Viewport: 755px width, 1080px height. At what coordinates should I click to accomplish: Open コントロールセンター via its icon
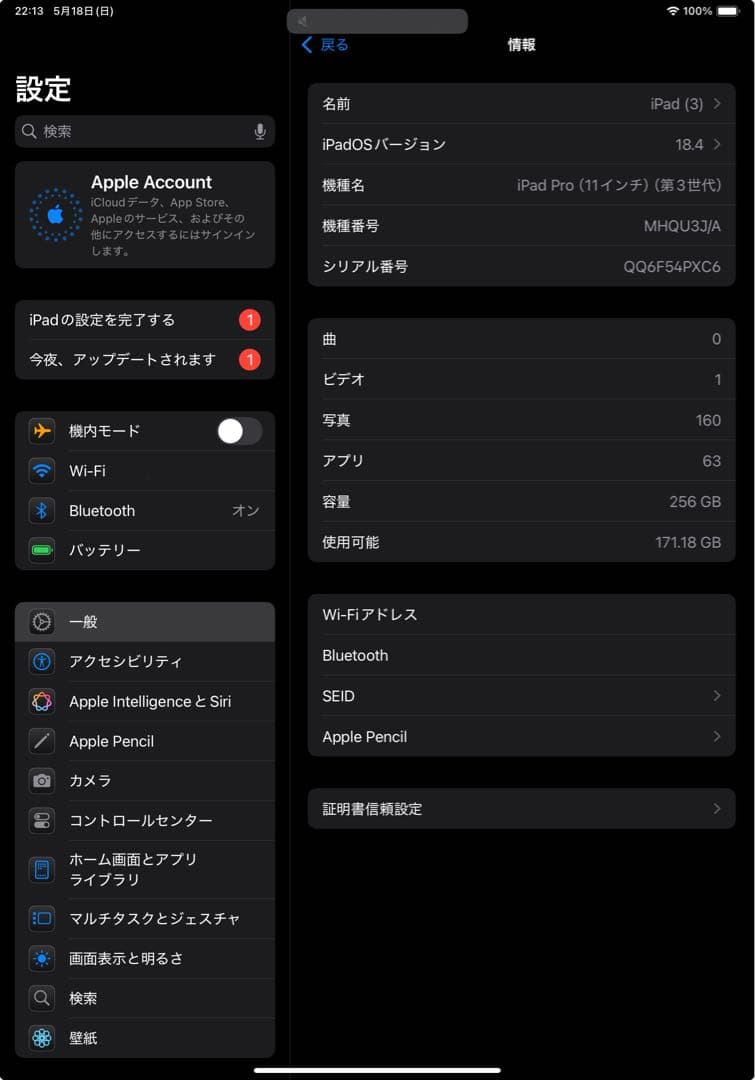pyautogui.click(x=41, y=821)
